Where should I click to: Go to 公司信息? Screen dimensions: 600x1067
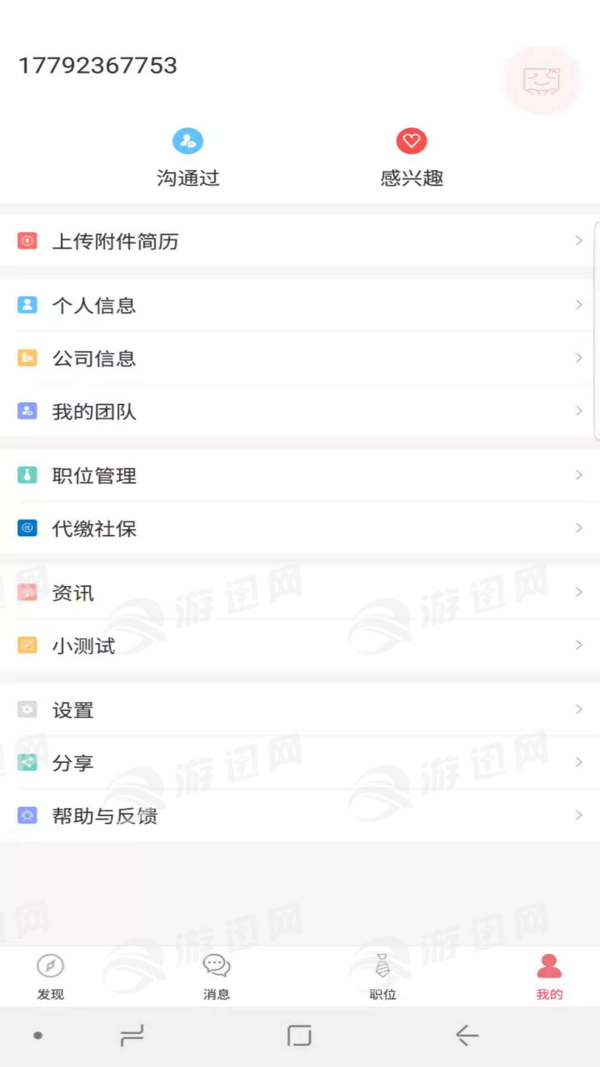[300, 358]
